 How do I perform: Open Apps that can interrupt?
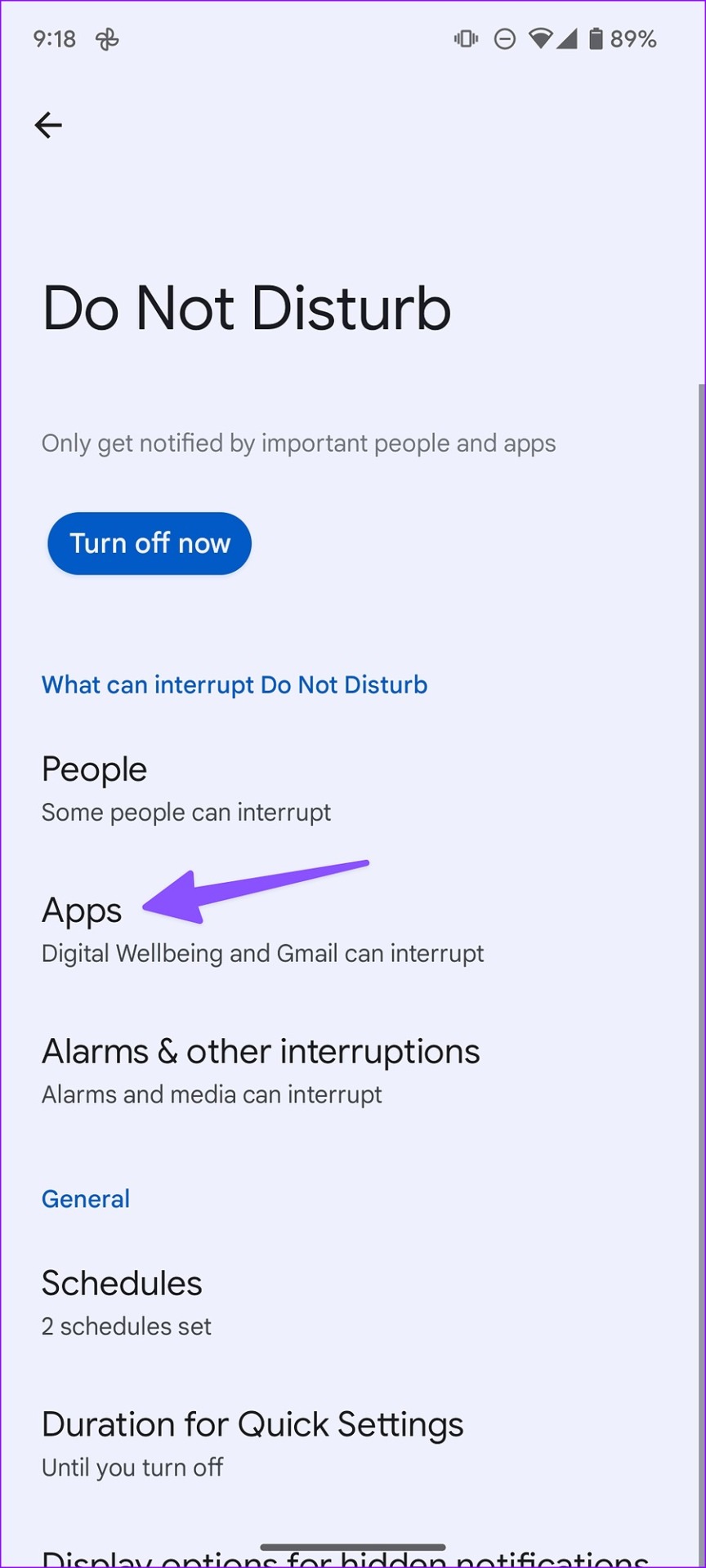point(261,931)
